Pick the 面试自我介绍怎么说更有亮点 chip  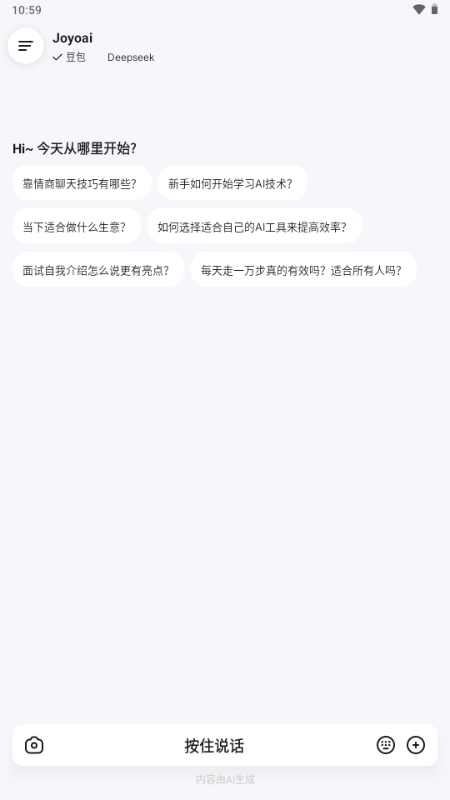tap(98, 269)
